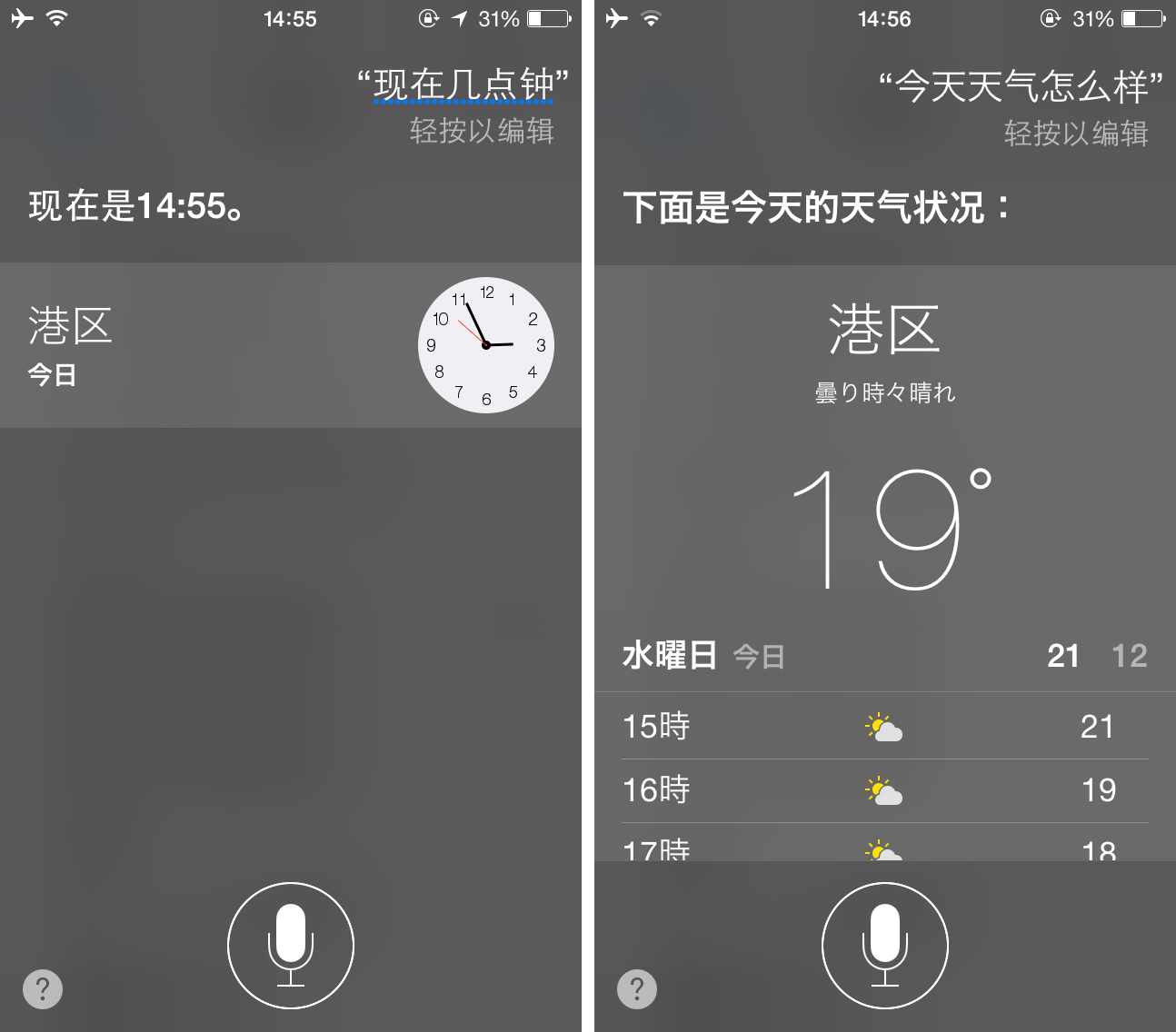This screenshot has height=1032, width=1176.
Task: Open the 港区 clock card
Action: click(x=290, y=345)
